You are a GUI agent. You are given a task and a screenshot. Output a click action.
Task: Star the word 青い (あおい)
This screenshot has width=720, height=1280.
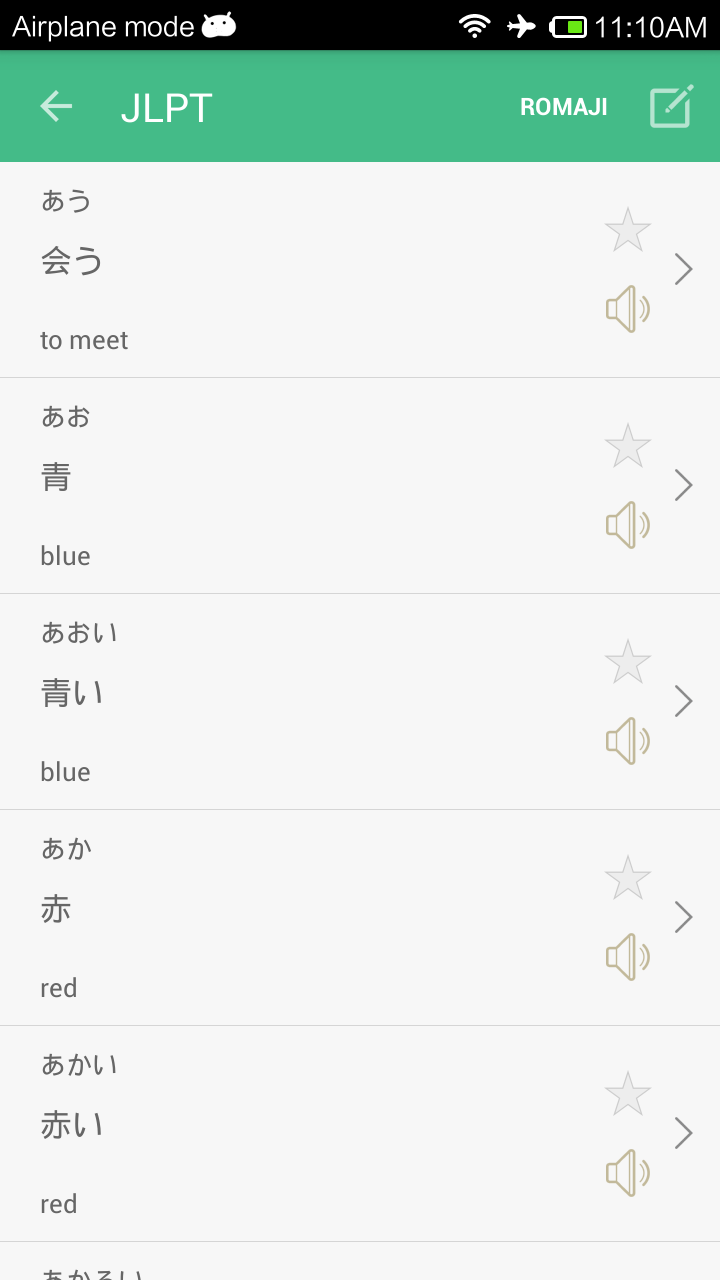click(628, 662)
